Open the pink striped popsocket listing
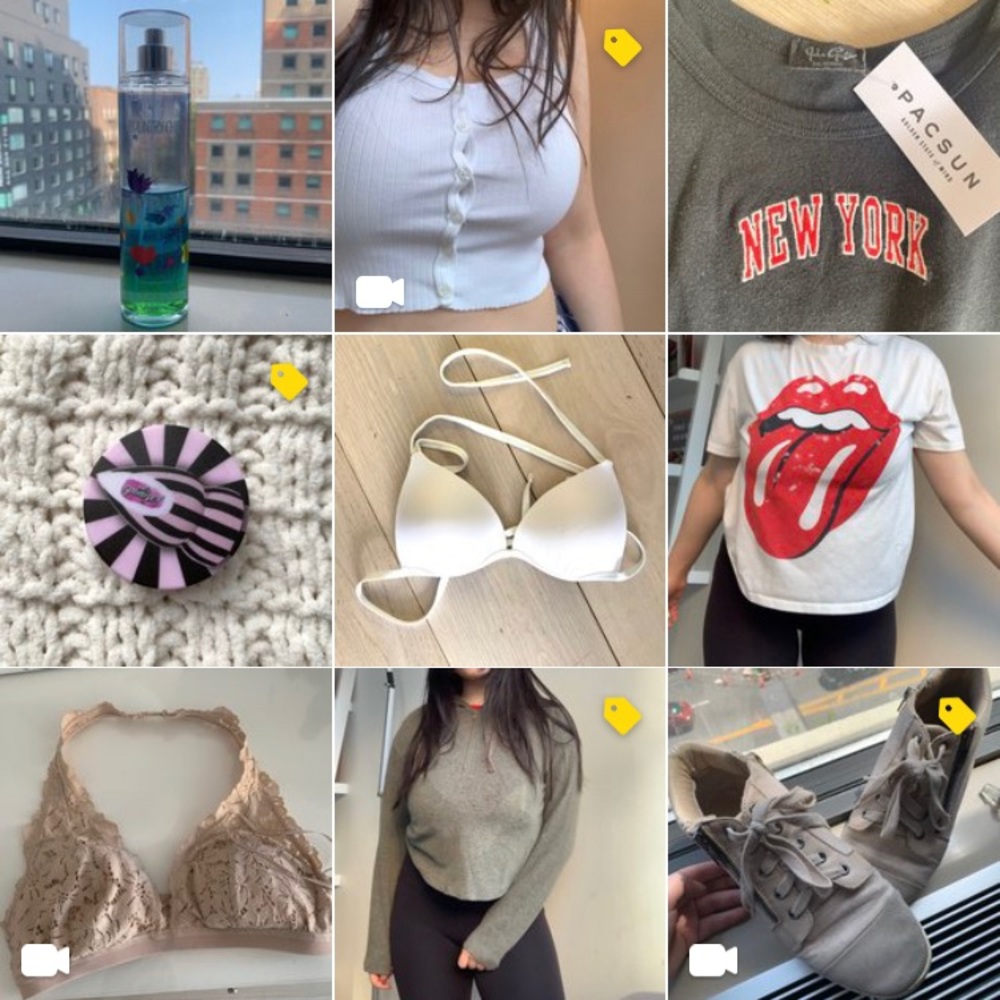The height and width of the screenshot is (1000, 1000). 165,500
